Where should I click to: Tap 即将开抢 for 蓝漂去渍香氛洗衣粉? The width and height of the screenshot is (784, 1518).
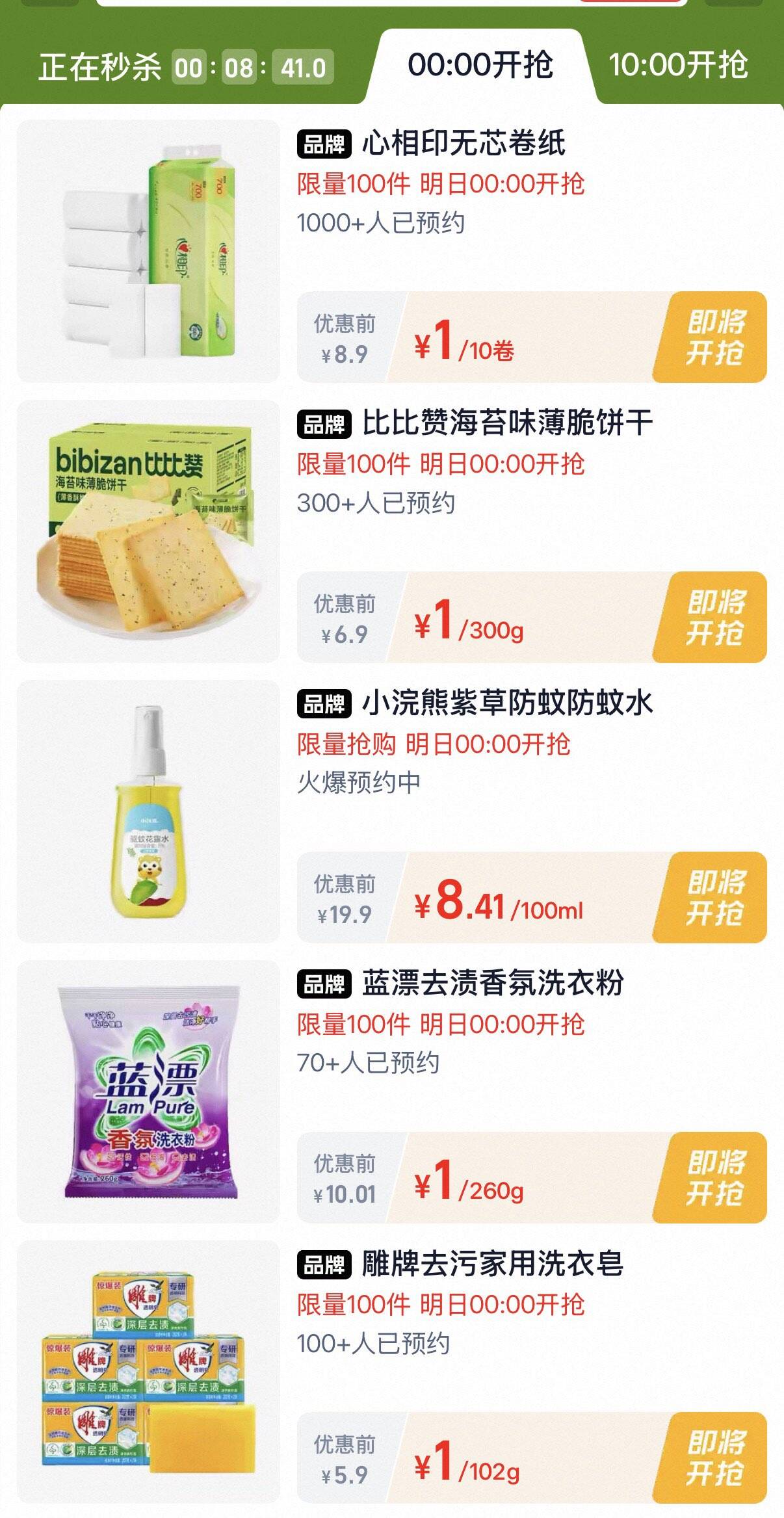coord(713,1178)
